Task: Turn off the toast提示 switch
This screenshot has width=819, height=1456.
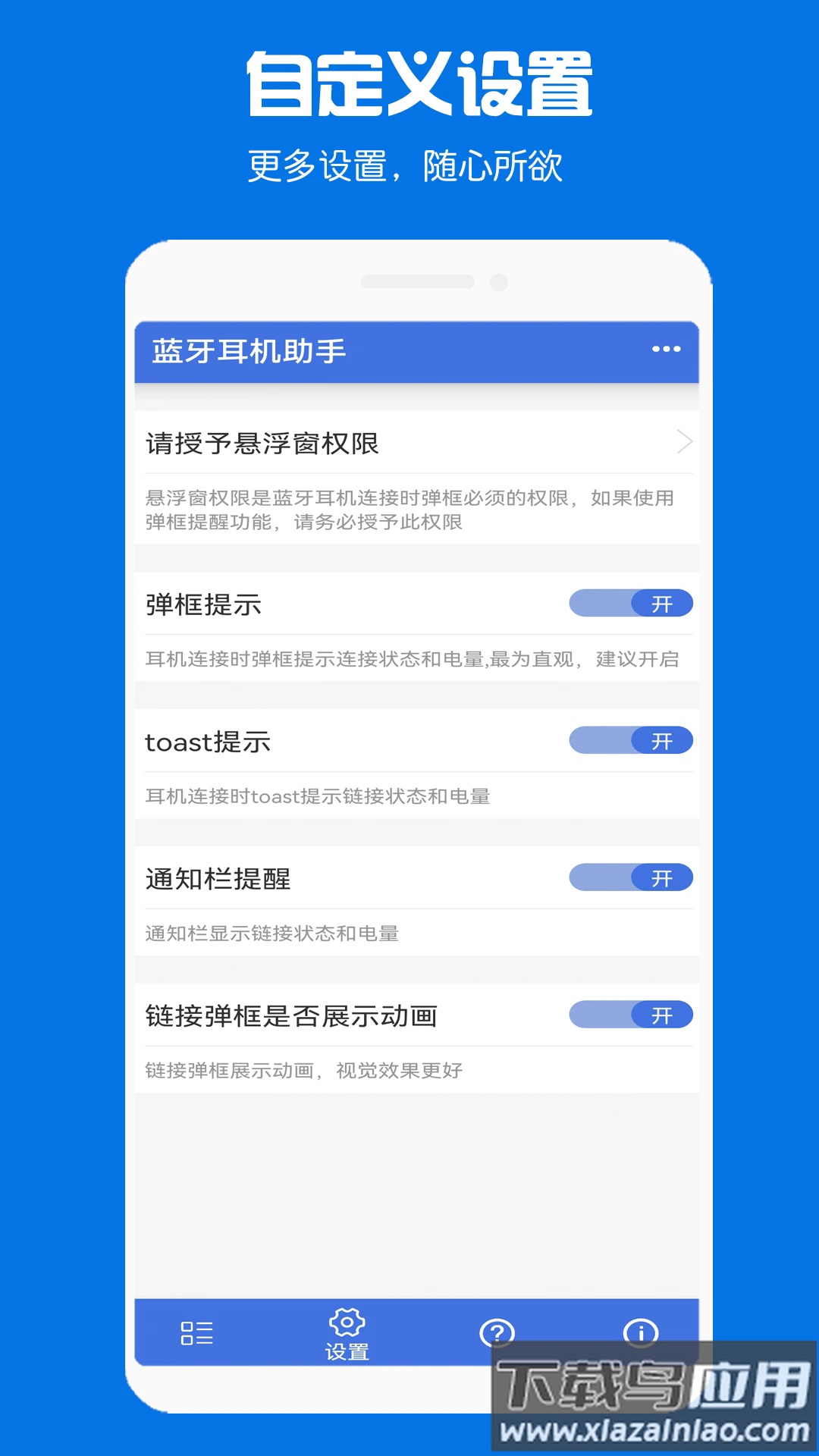Action: pyautogui.click(x=631, y=740)
